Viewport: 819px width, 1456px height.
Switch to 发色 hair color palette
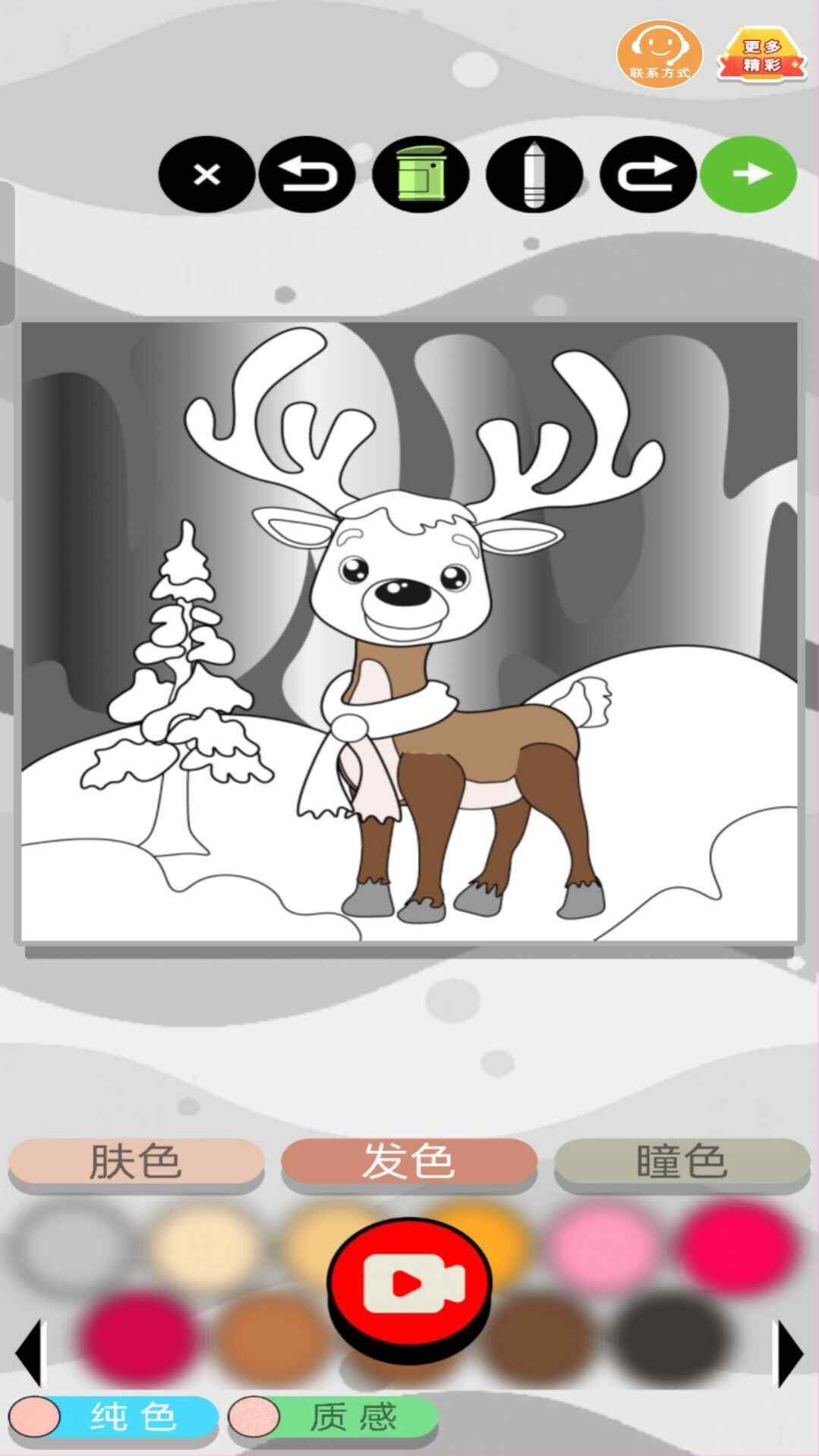(x=409, y=1161)
